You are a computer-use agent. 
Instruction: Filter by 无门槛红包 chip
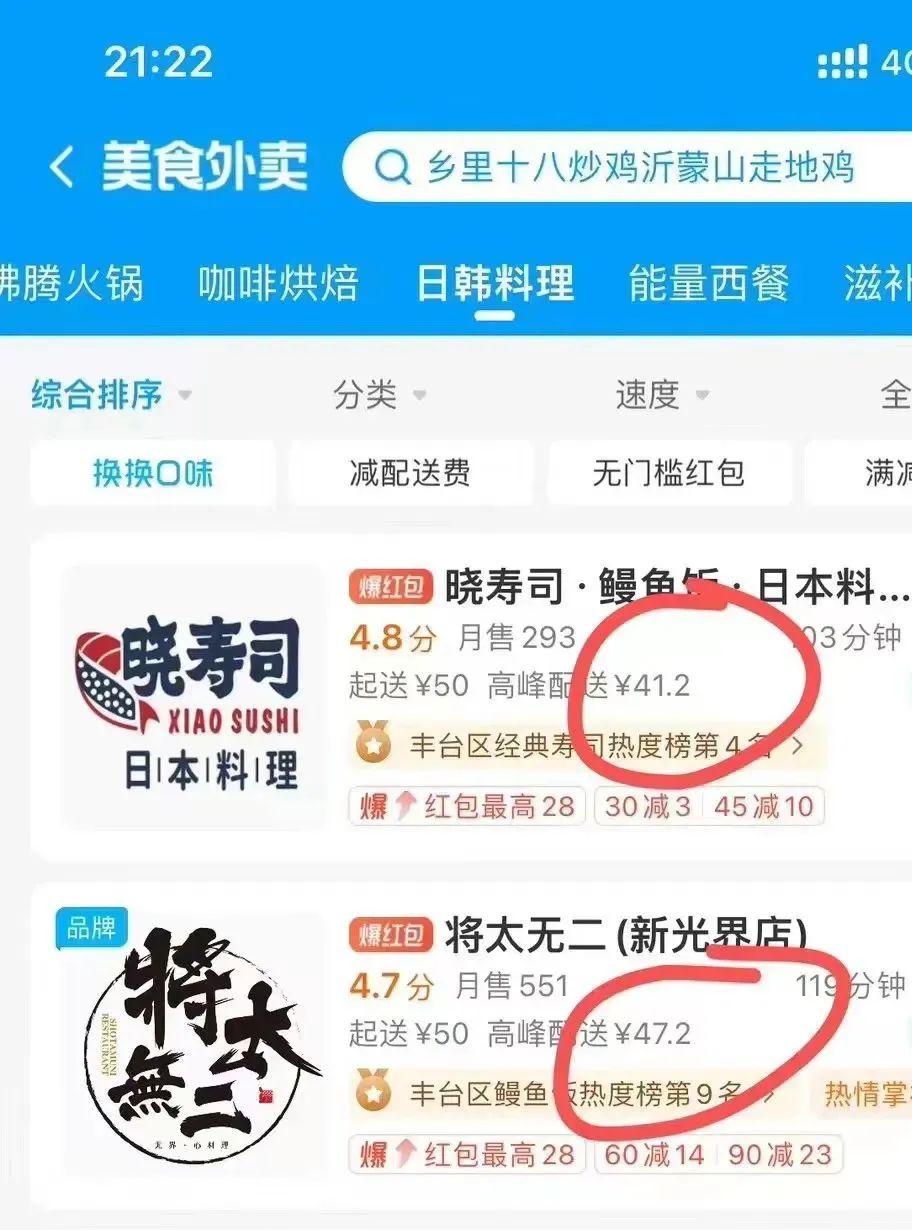[669, 473]
